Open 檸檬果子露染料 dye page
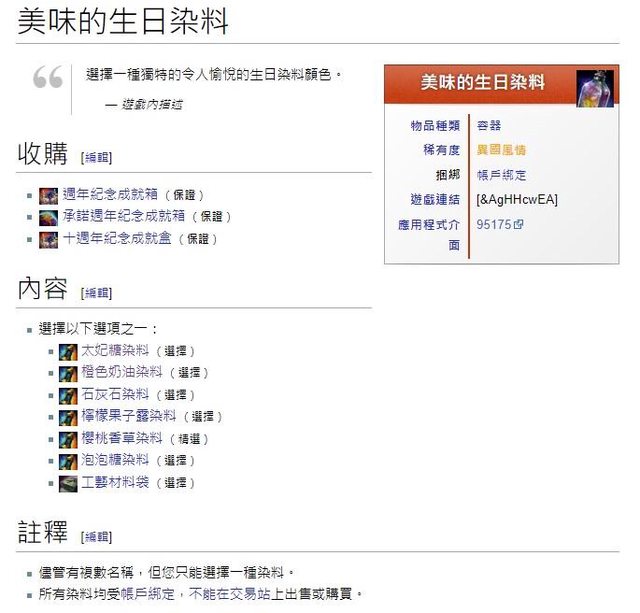The image size is (640, 613). tap(128, 416)
